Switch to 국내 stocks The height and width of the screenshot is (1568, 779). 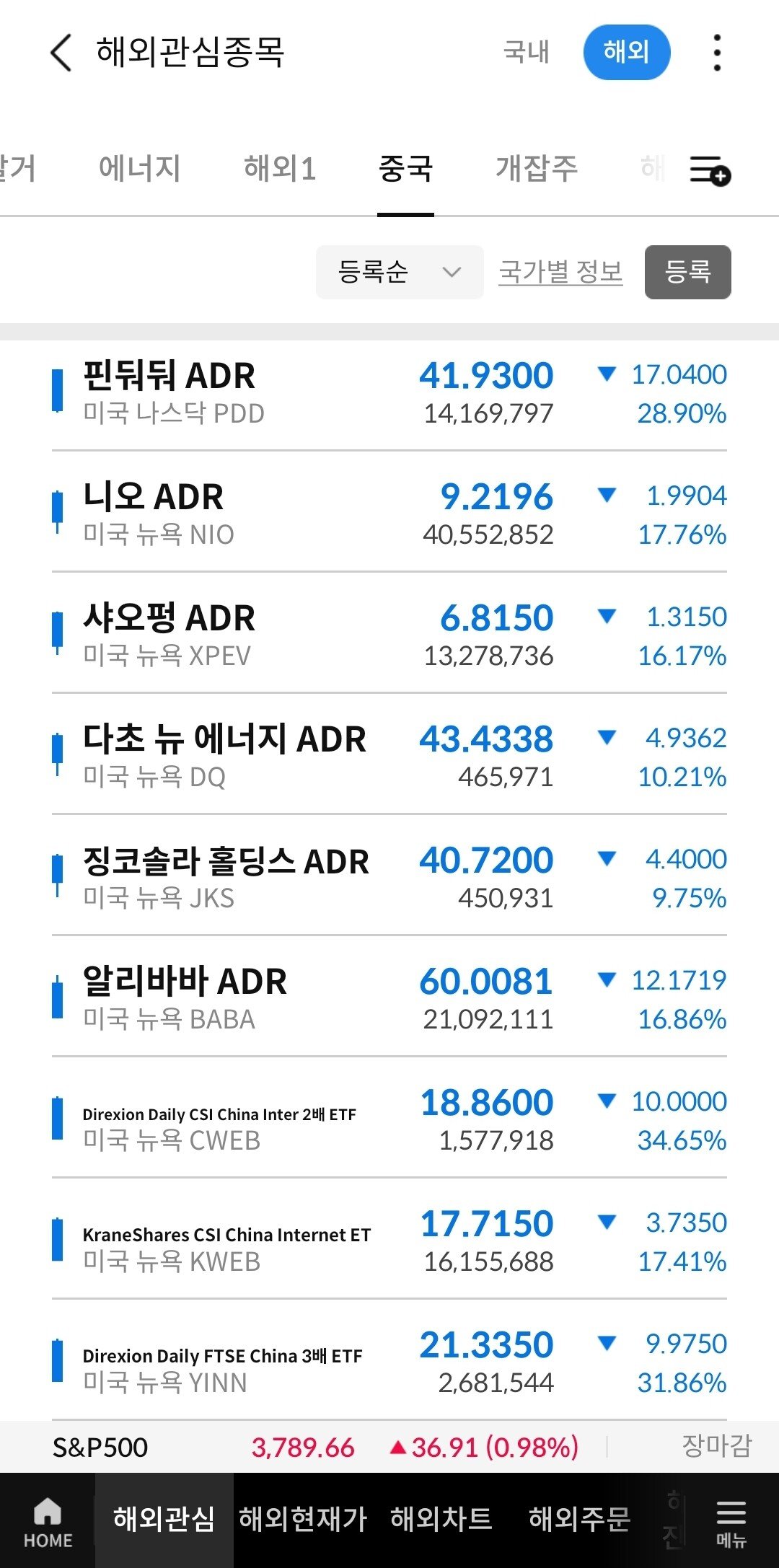tap(527, 52)
